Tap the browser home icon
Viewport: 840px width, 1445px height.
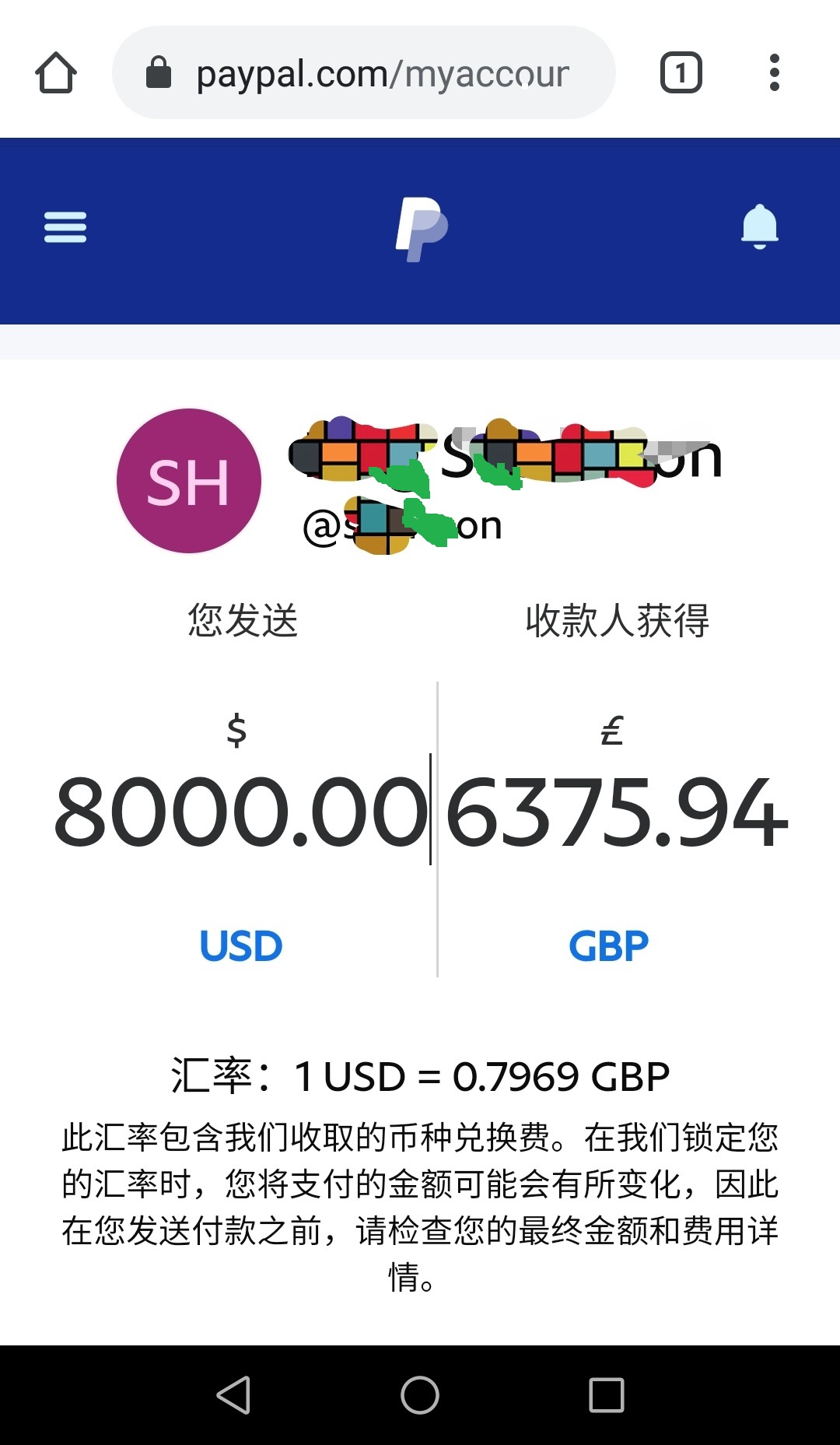click(x=56, y=73)
